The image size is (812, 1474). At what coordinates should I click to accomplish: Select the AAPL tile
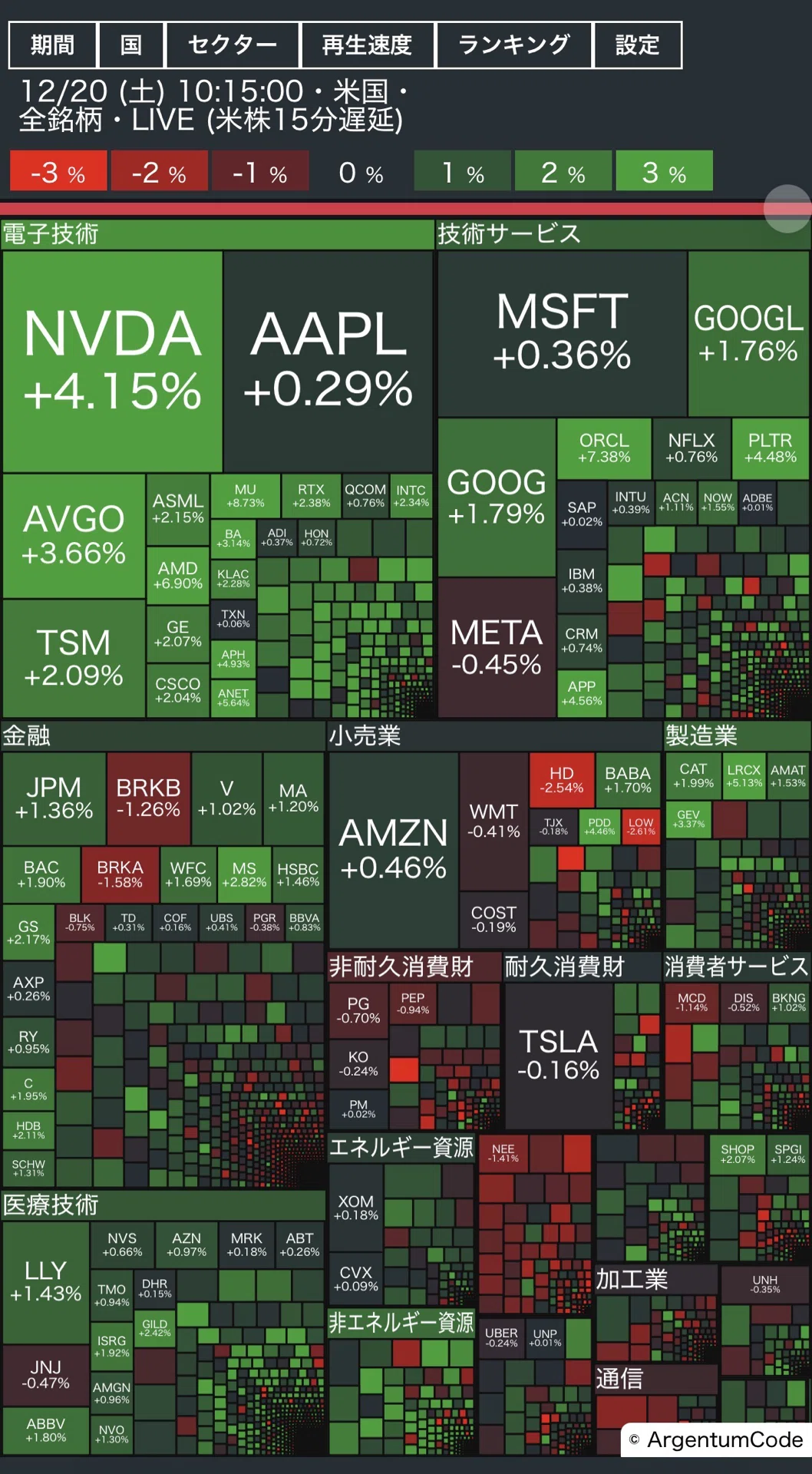coord(328,362)
